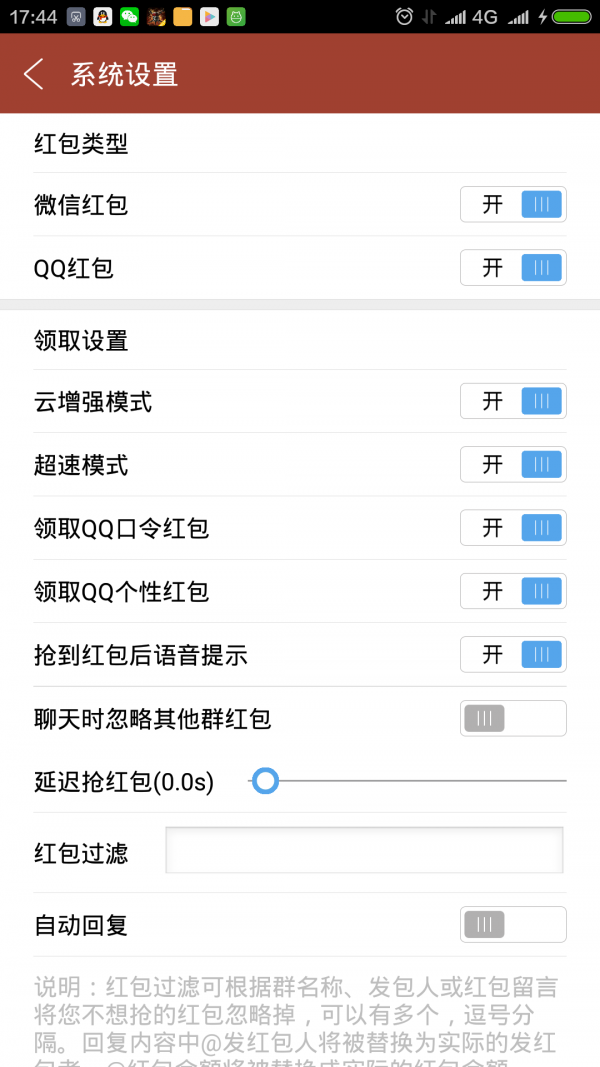Turn off the 微信红包 switch
The width and height of the screenshot is (600, 1067).
[x=513, y=205]
